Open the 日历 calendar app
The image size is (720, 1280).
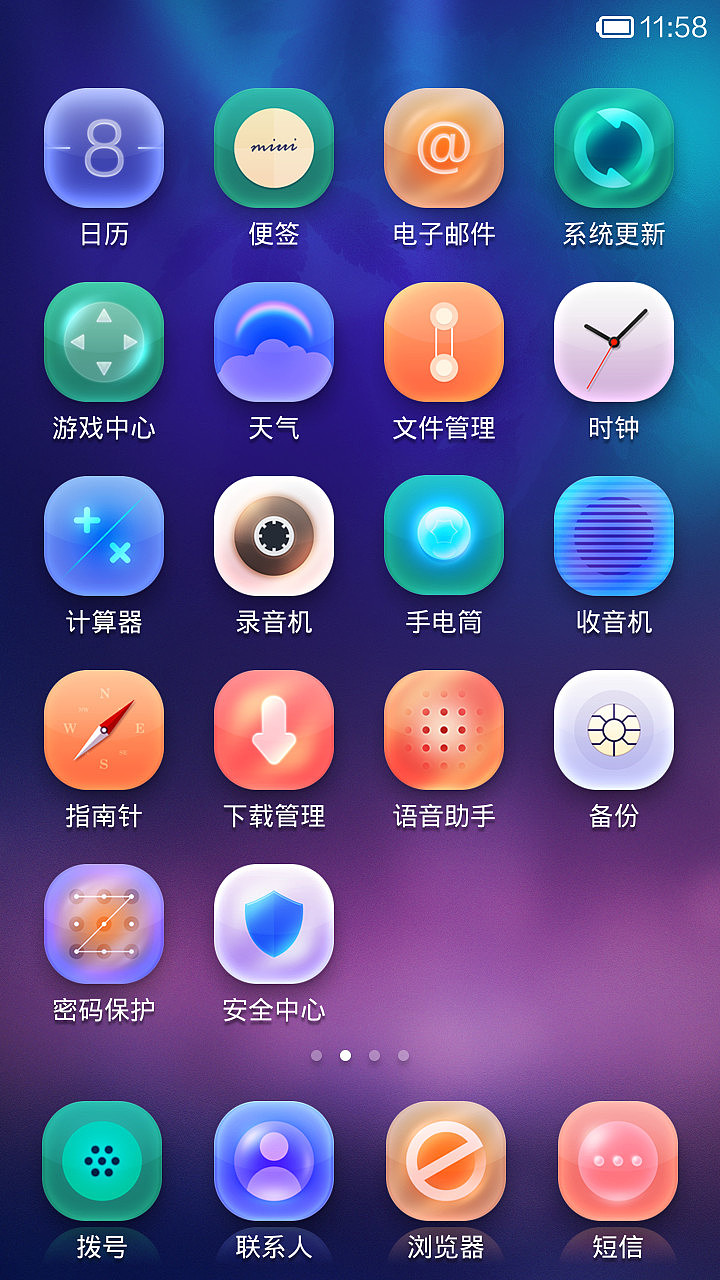104,148
